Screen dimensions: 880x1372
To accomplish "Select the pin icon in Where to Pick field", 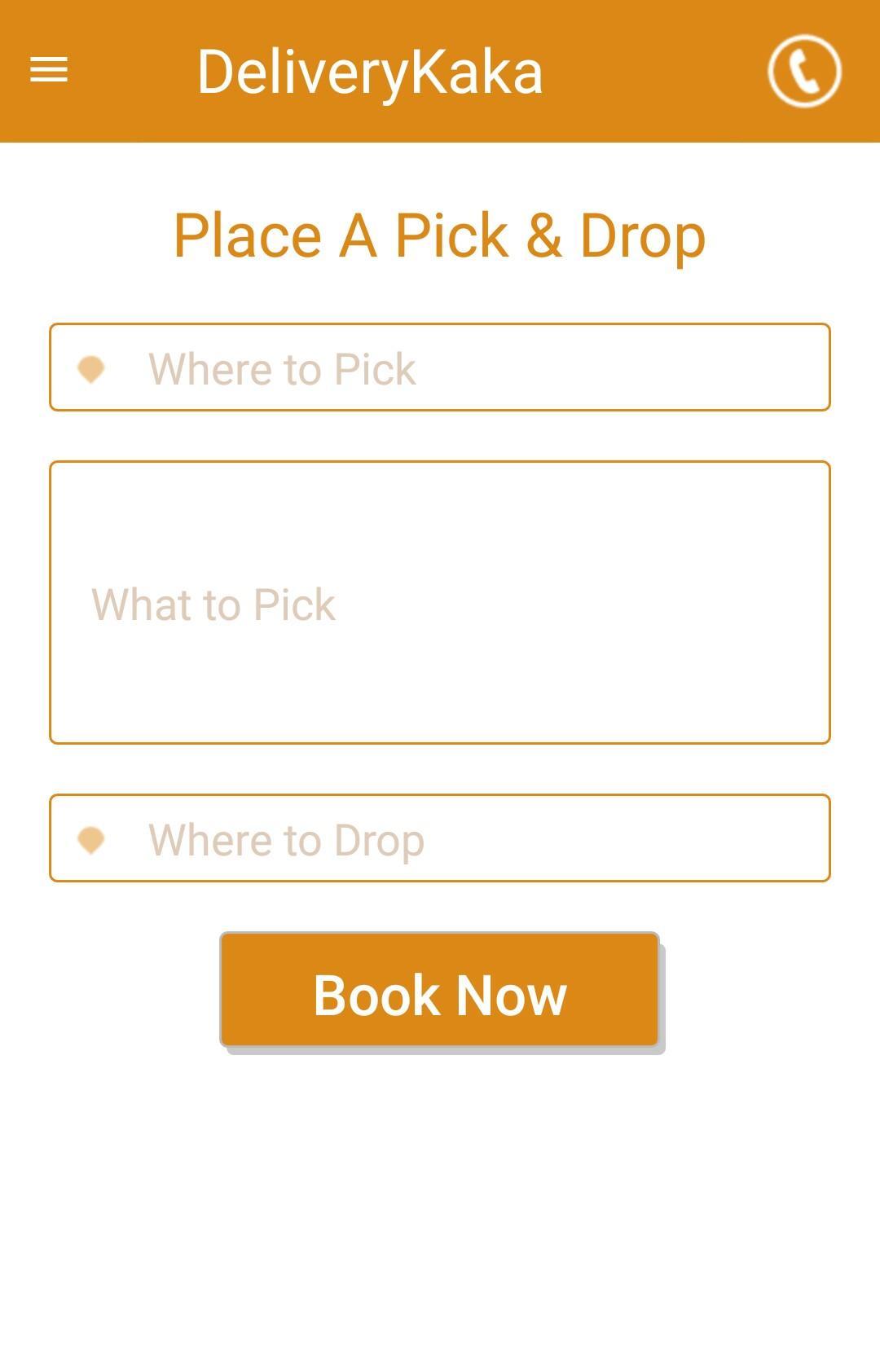I will [92, 367].
